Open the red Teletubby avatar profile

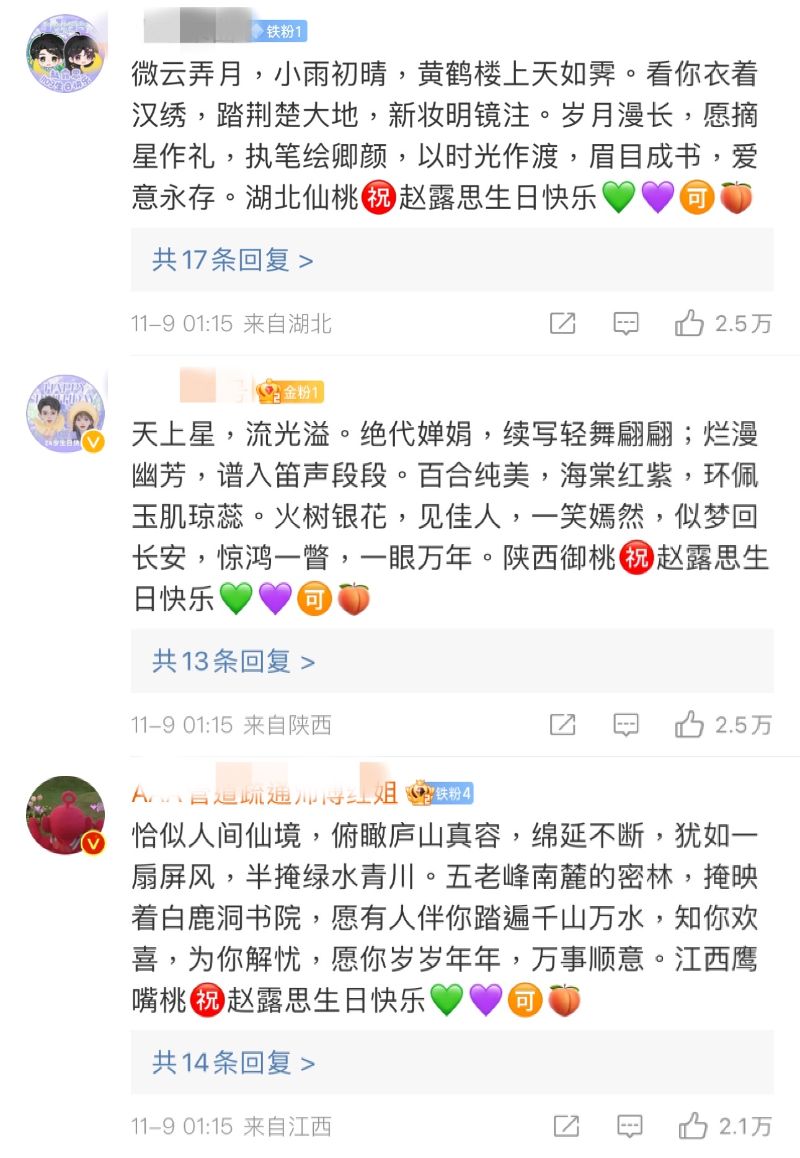pyautogui.click(x=65, y=815)
